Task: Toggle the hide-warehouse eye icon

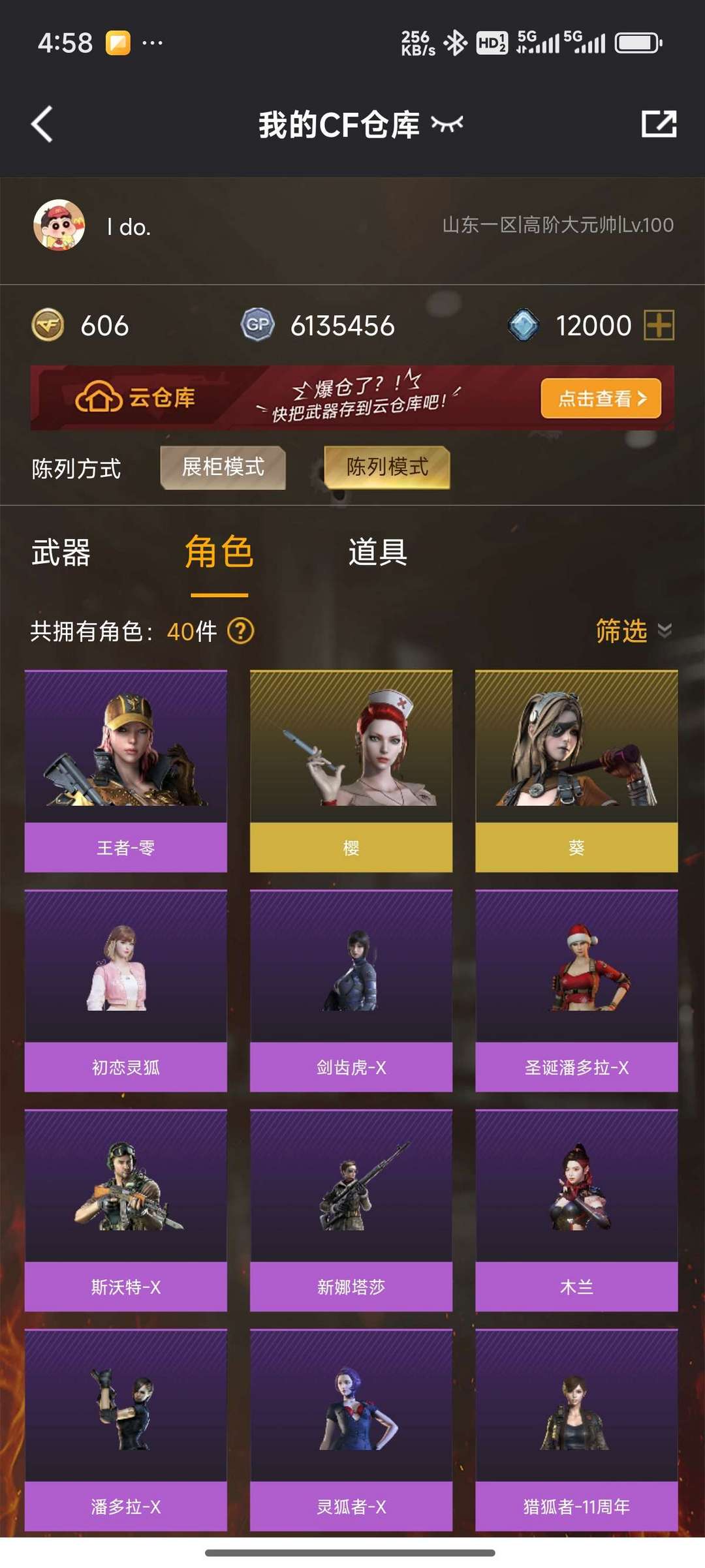Action: click(x=447, y=123)
